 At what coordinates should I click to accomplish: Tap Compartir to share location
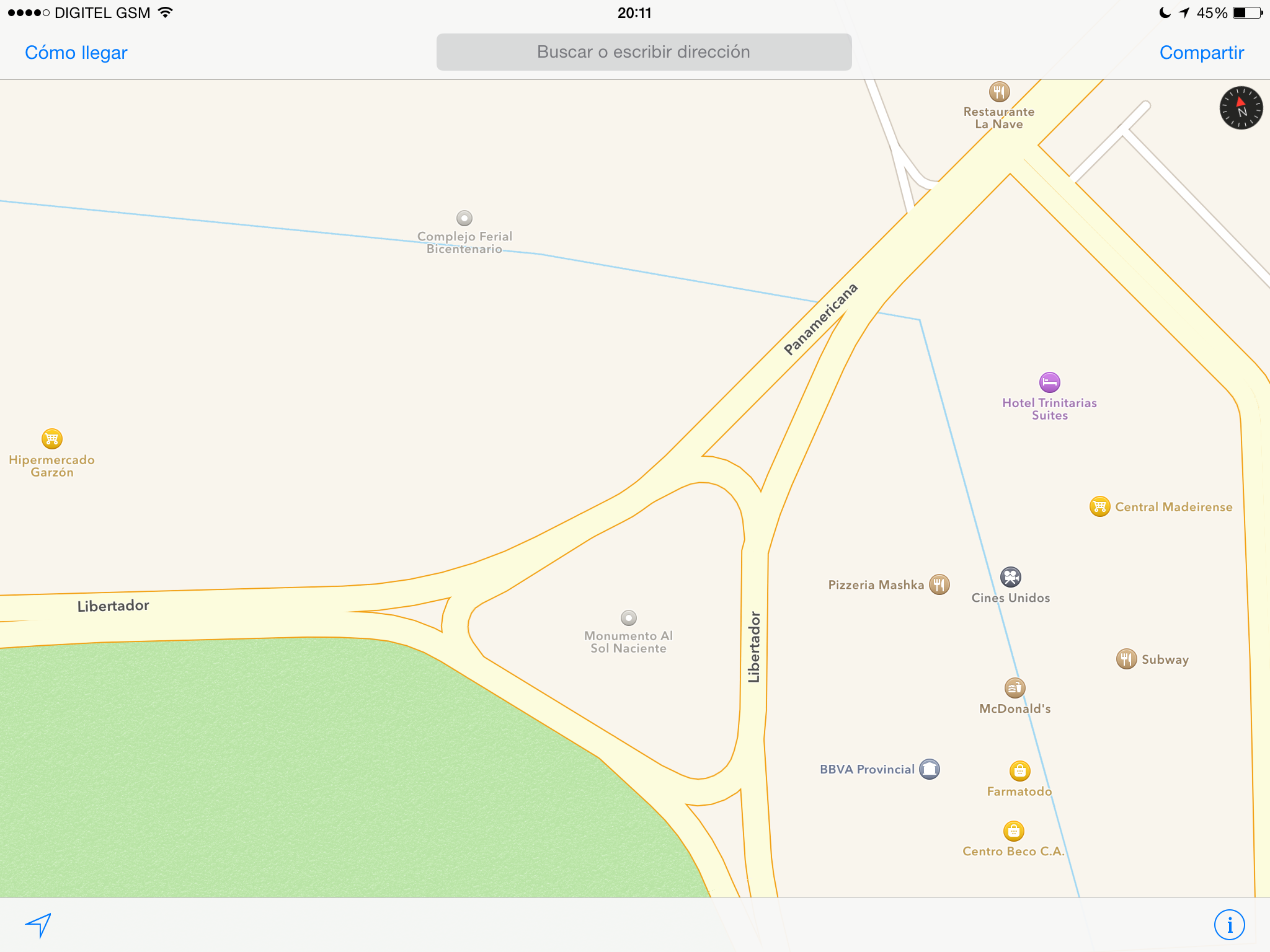[1201, 53]
